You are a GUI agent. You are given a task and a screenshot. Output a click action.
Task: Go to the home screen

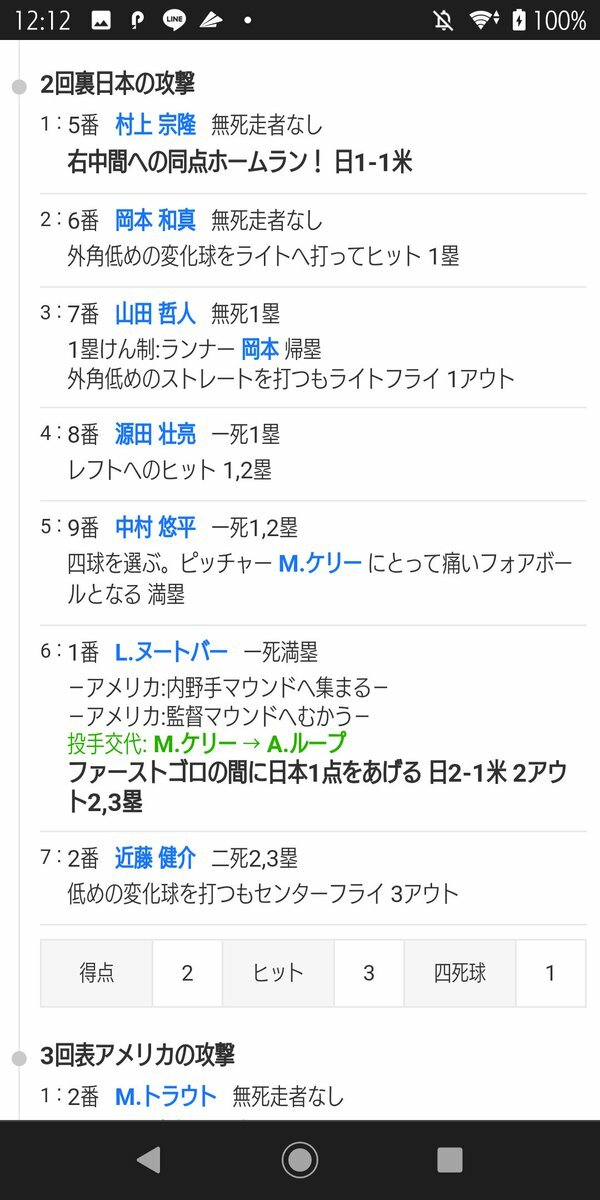click(x=299, y=1159)
